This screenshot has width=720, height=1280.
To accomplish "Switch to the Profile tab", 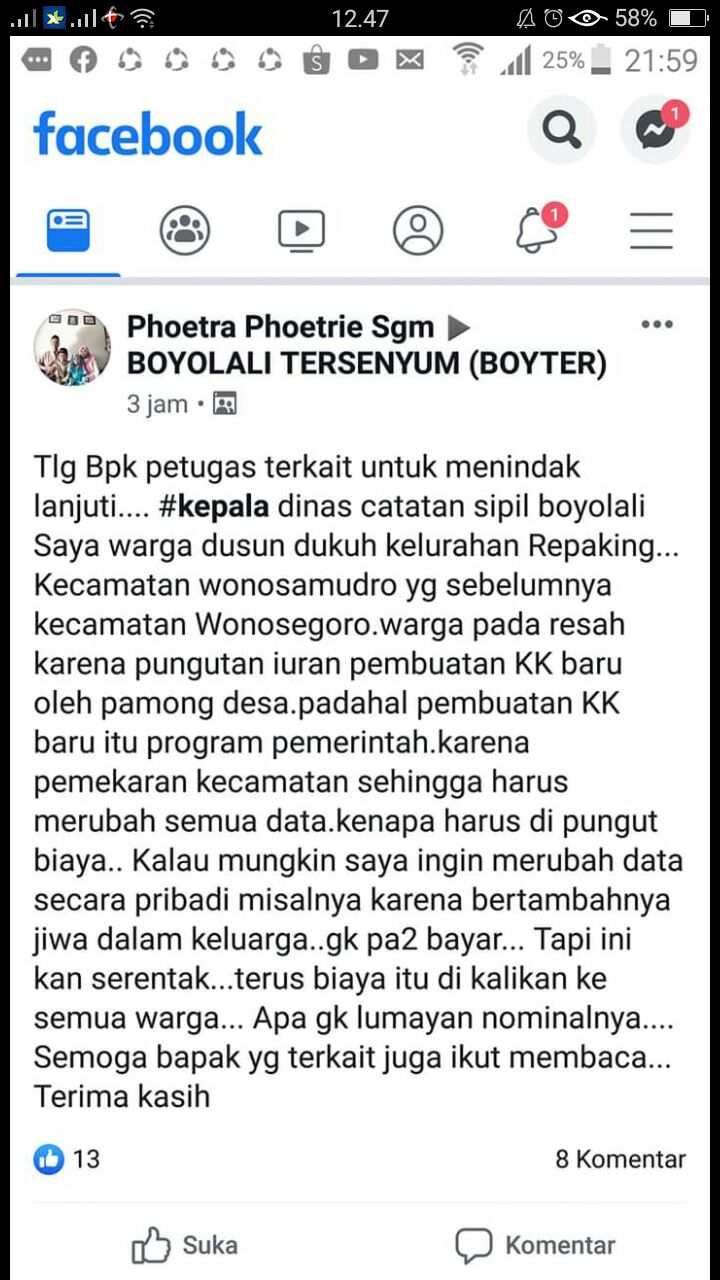I will 418,229.
